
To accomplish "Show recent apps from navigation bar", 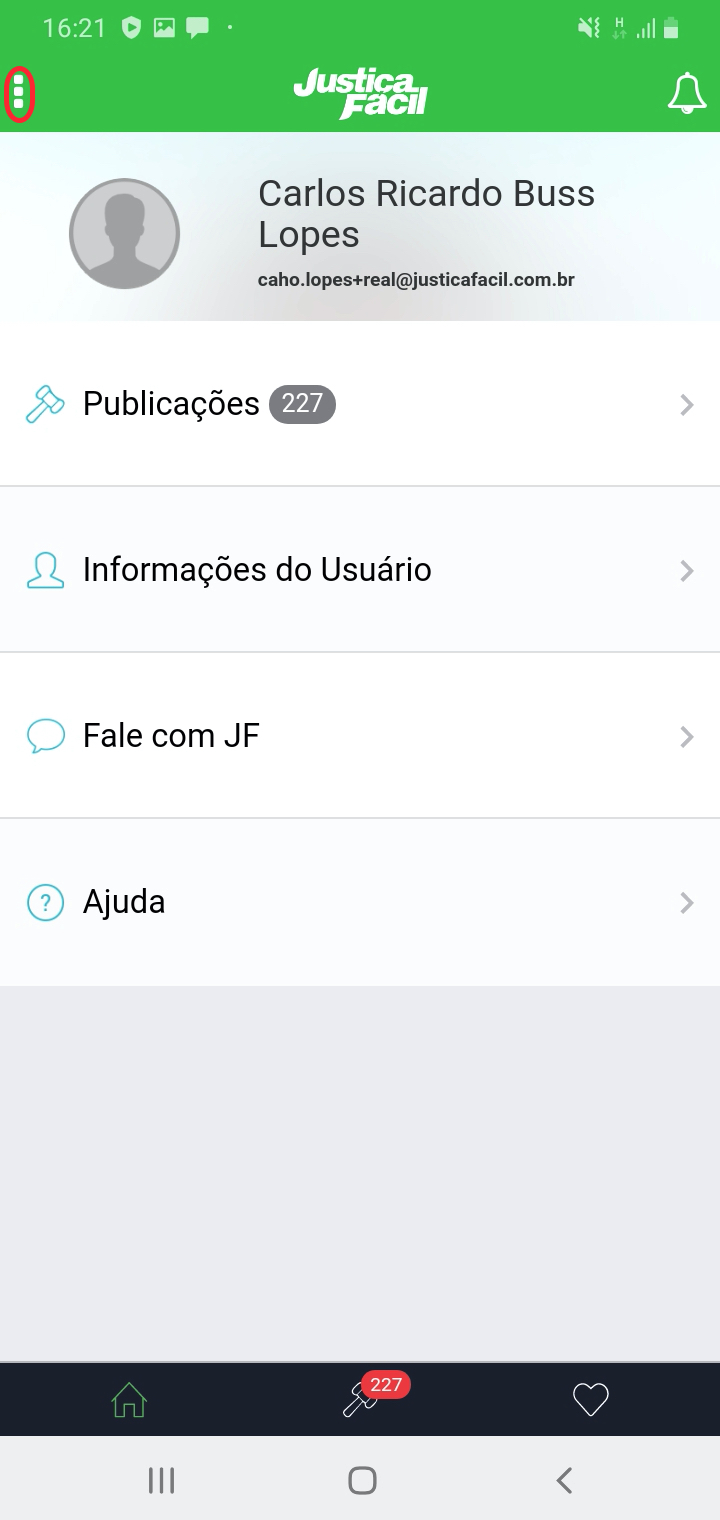I will pyautogui.click(x=161, y=1480).
